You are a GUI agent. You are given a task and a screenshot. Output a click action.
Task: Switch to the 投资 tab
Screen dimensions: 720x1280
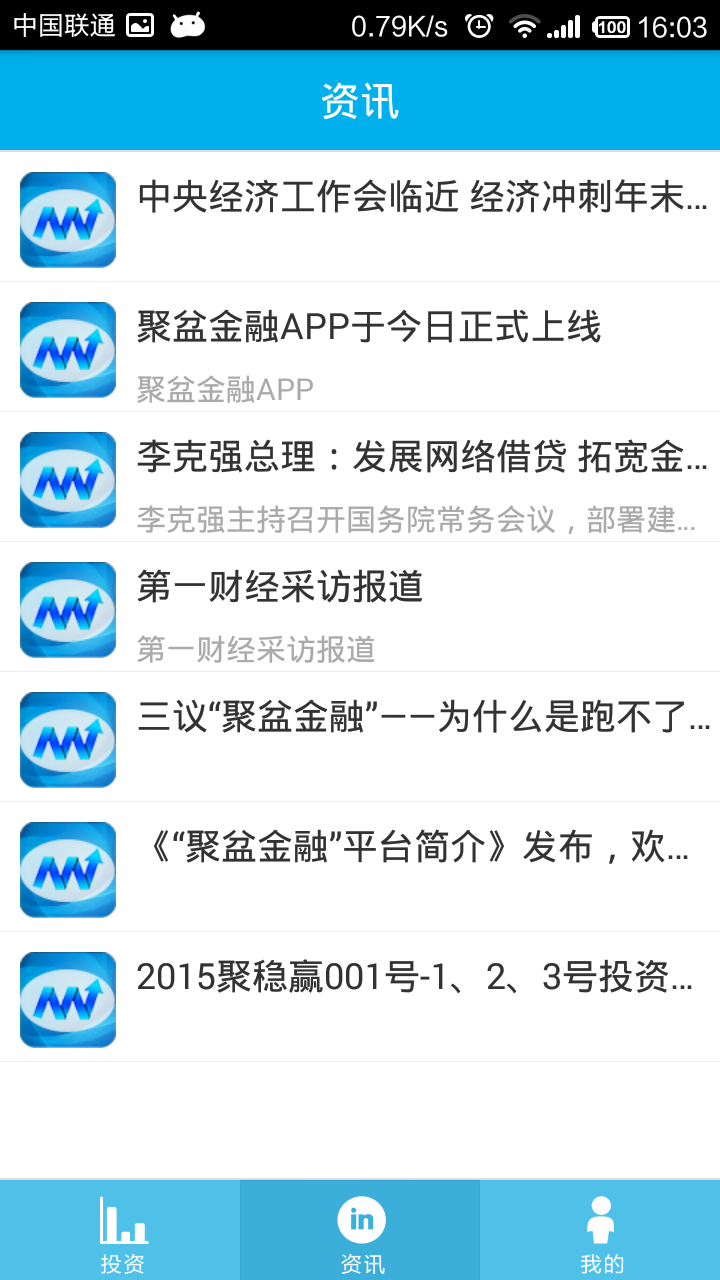(122, 1232)
